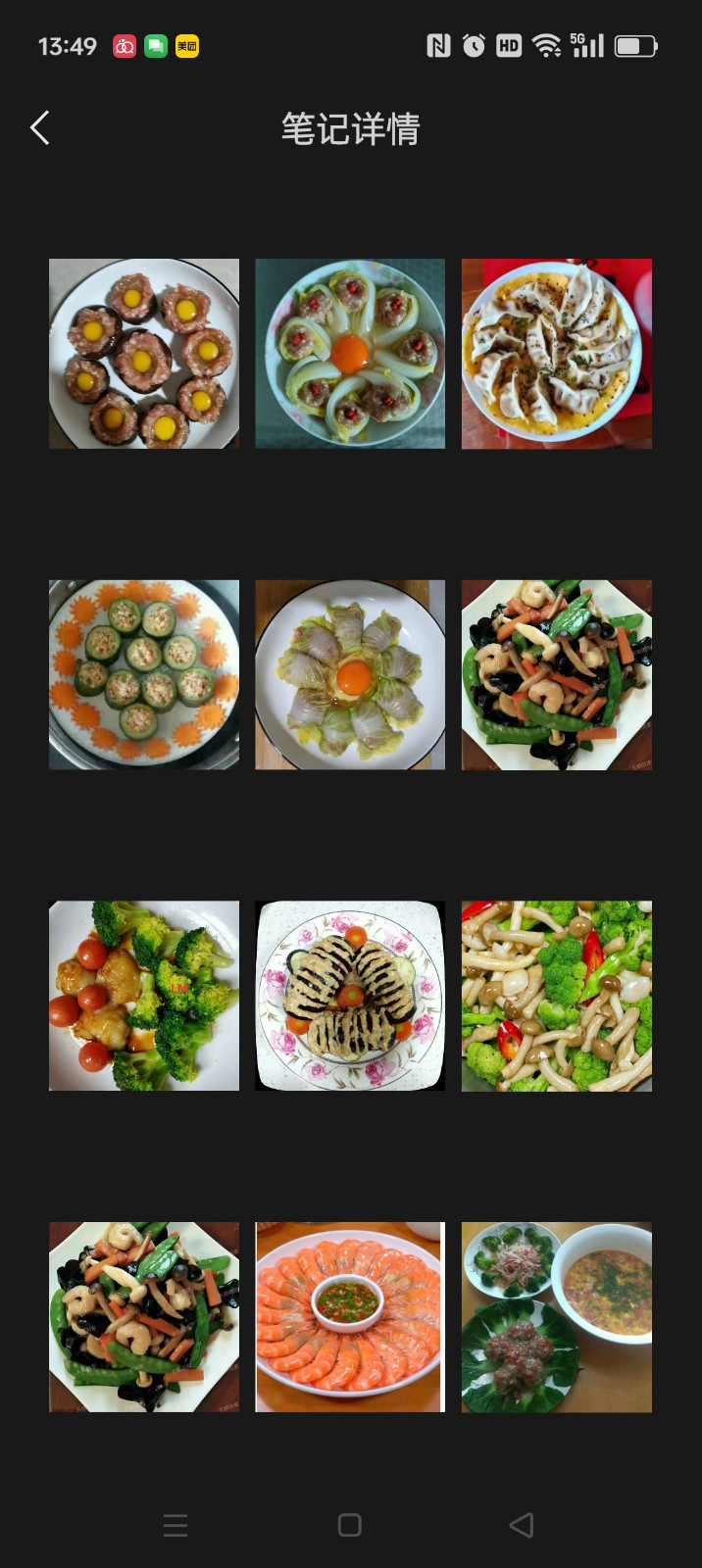Tap the system home button
The width and height of the screenshot is (702, 1568).
click(x=350, y=1525)
